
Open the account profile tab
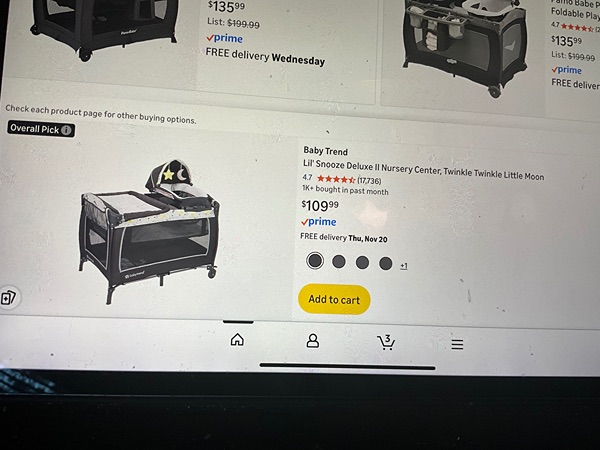point(313,341)
